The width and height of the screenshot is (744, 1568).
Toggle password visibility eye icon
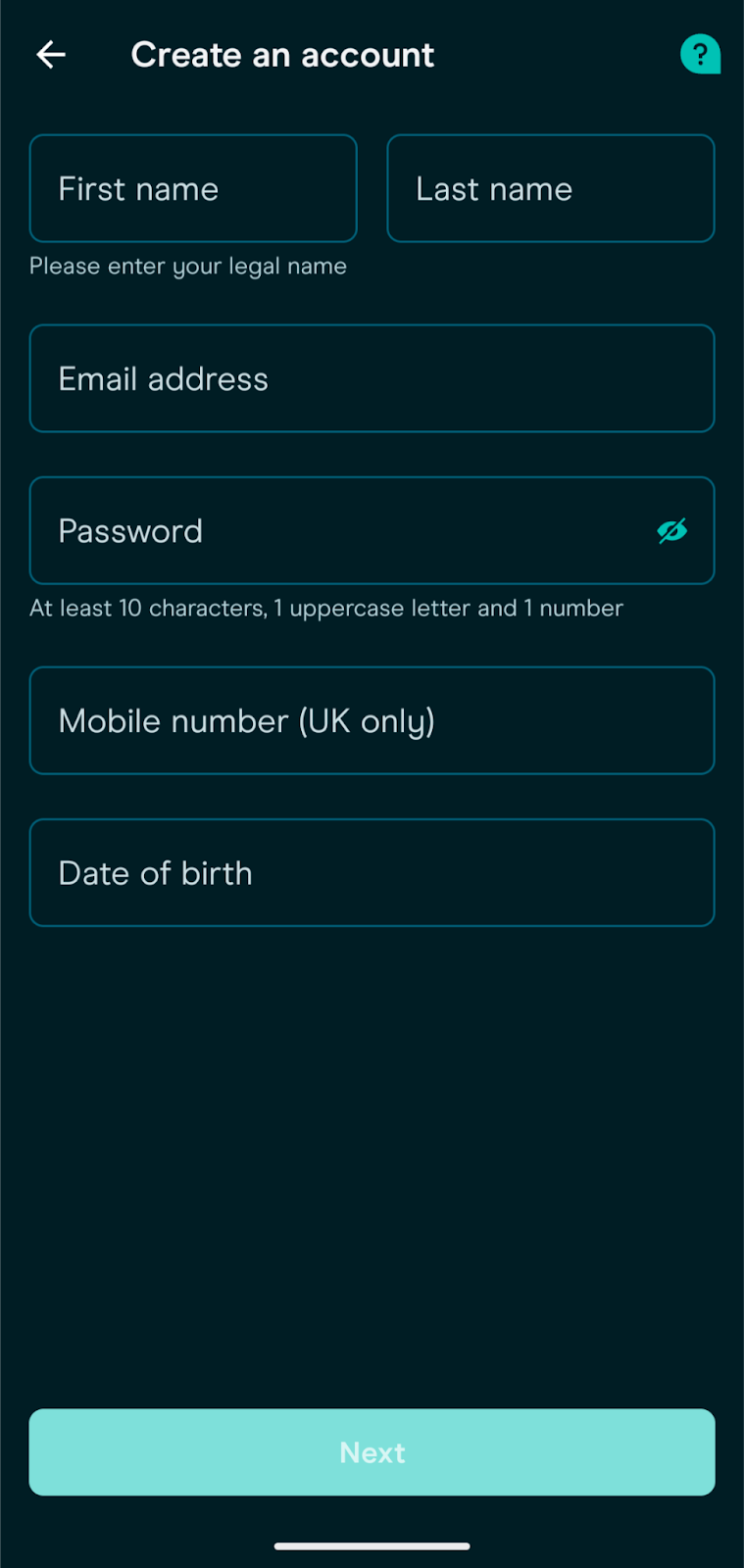coord(671,530)
